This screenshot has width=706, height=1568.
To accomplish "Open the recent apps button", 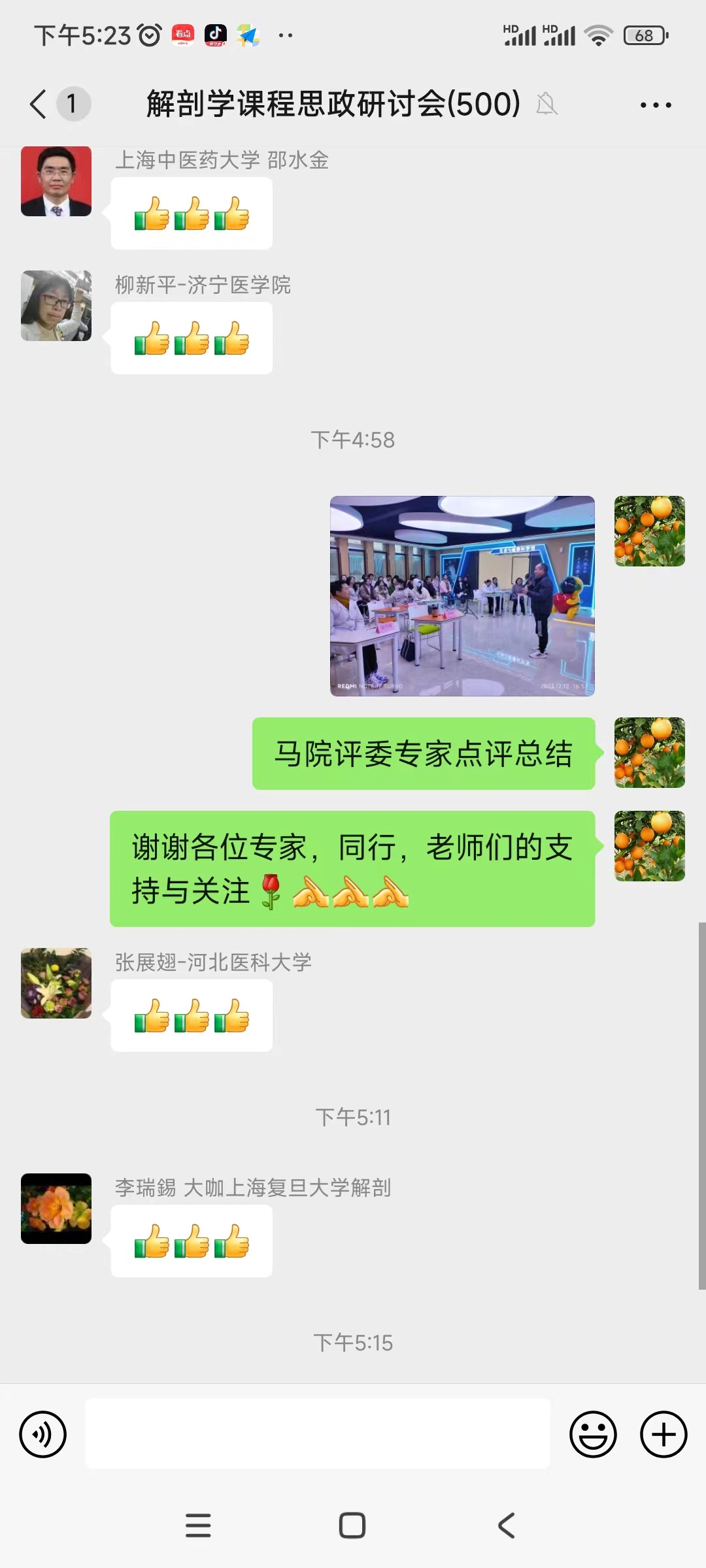I will click(x=198, y=1526).
